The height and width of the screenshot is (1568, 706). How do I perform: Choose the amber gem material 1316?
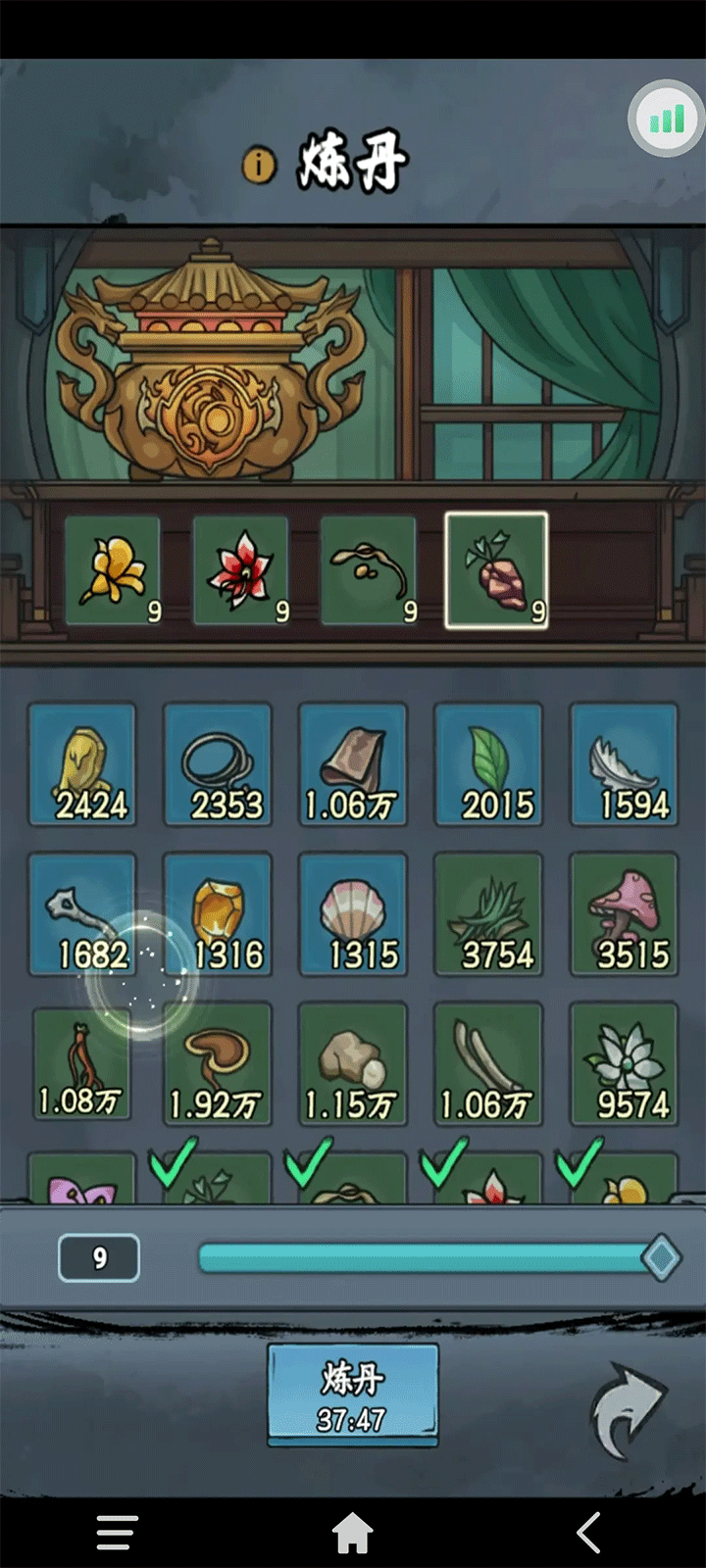(x=218, y=913)
